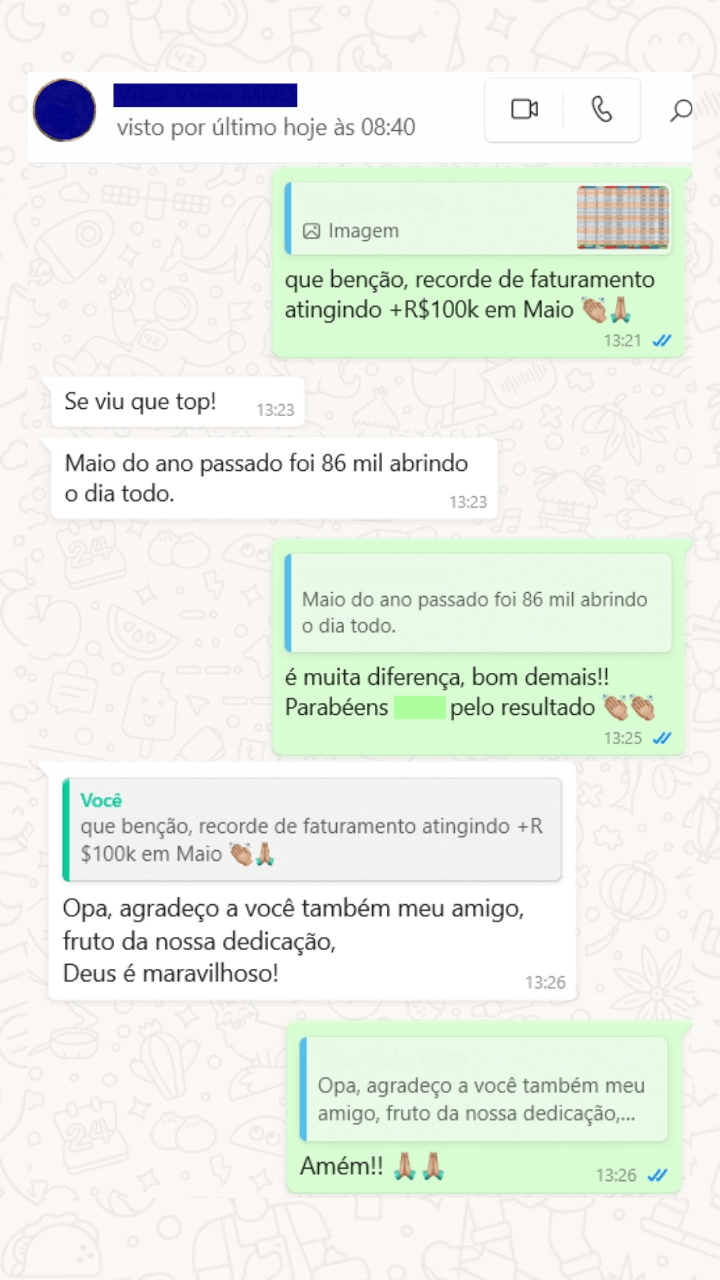Viewport: 720px width, 1280px height.
Task: Jump to quoted "Maio do ano passado" message
Action: coord(478,603)
